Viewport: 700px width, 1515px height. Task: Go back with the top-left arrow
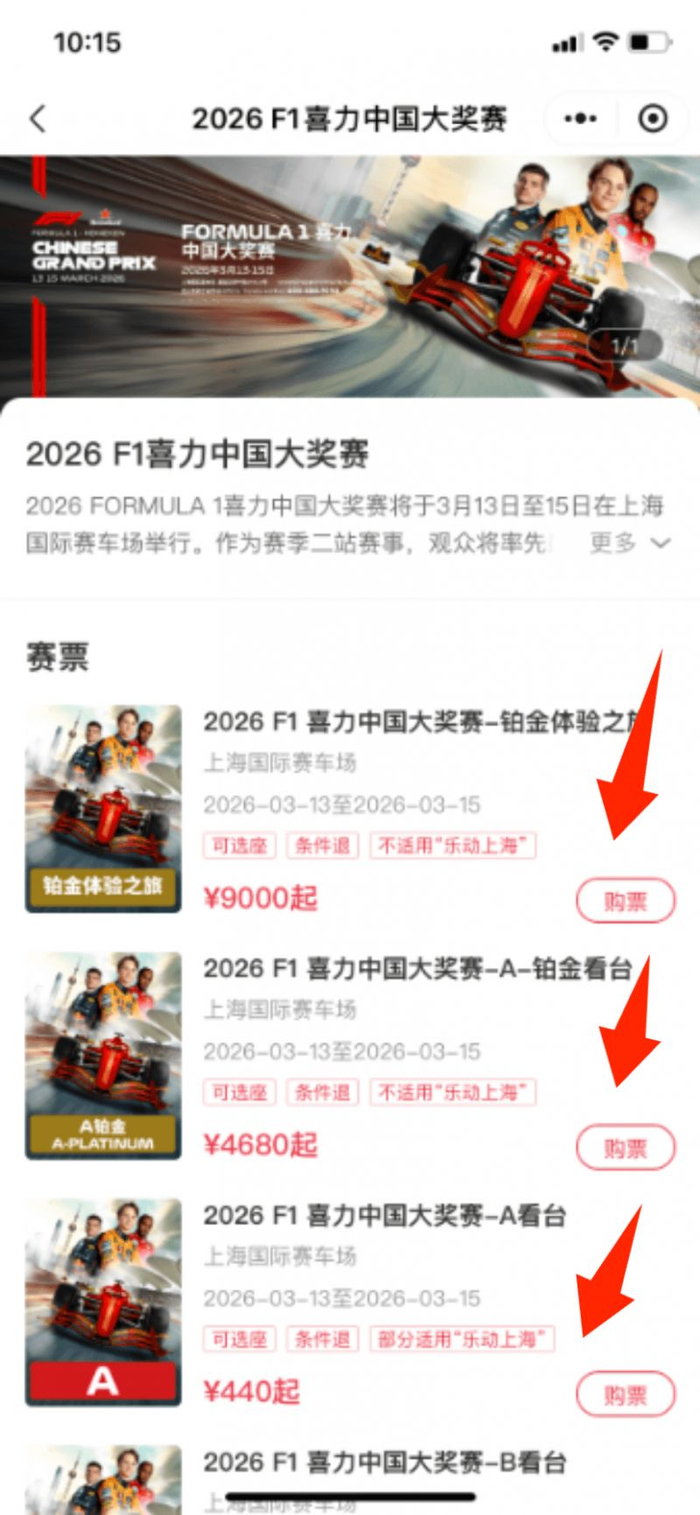38,119
